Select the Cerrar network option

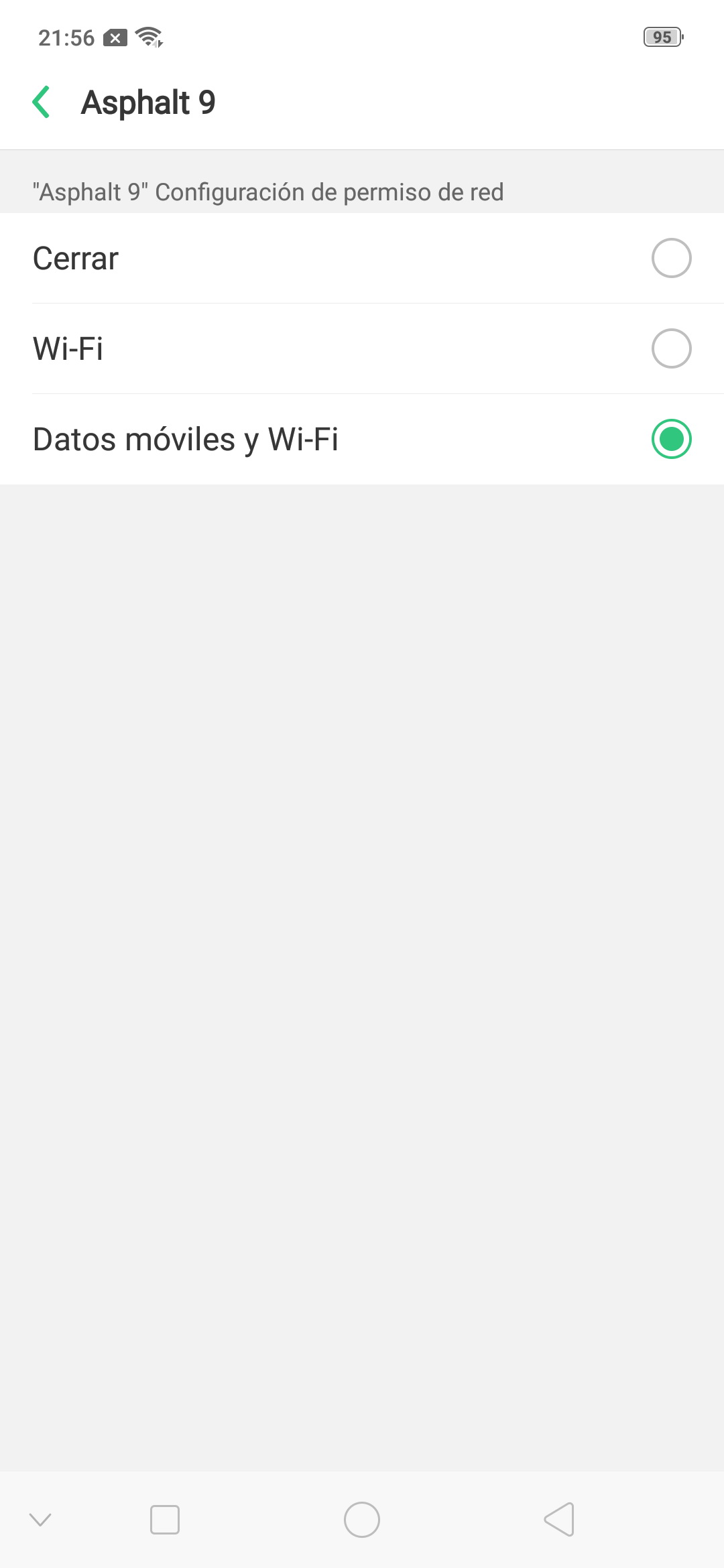click(362, 258)
